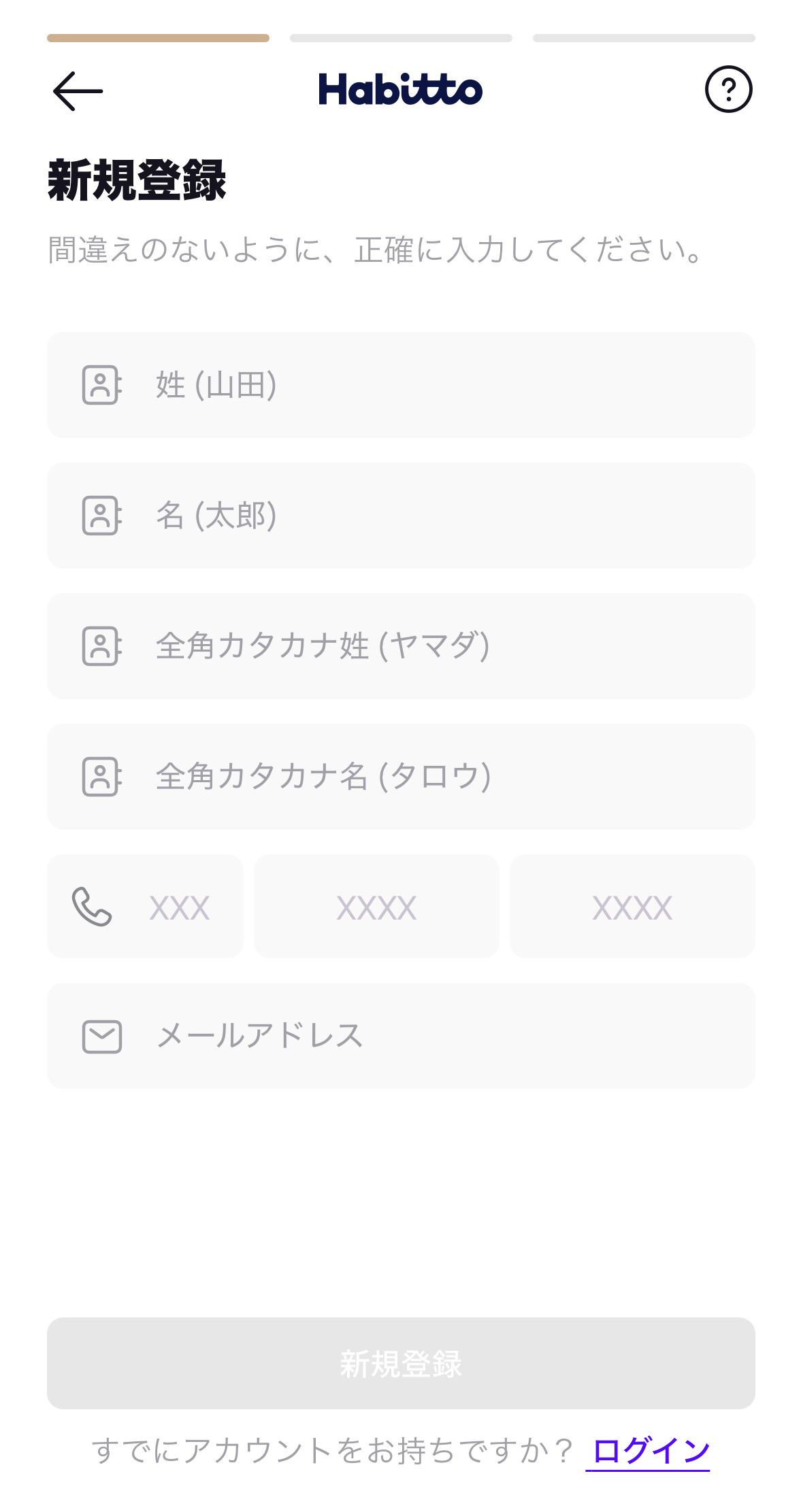Select the middle XXXX phone field

(376, 906)
